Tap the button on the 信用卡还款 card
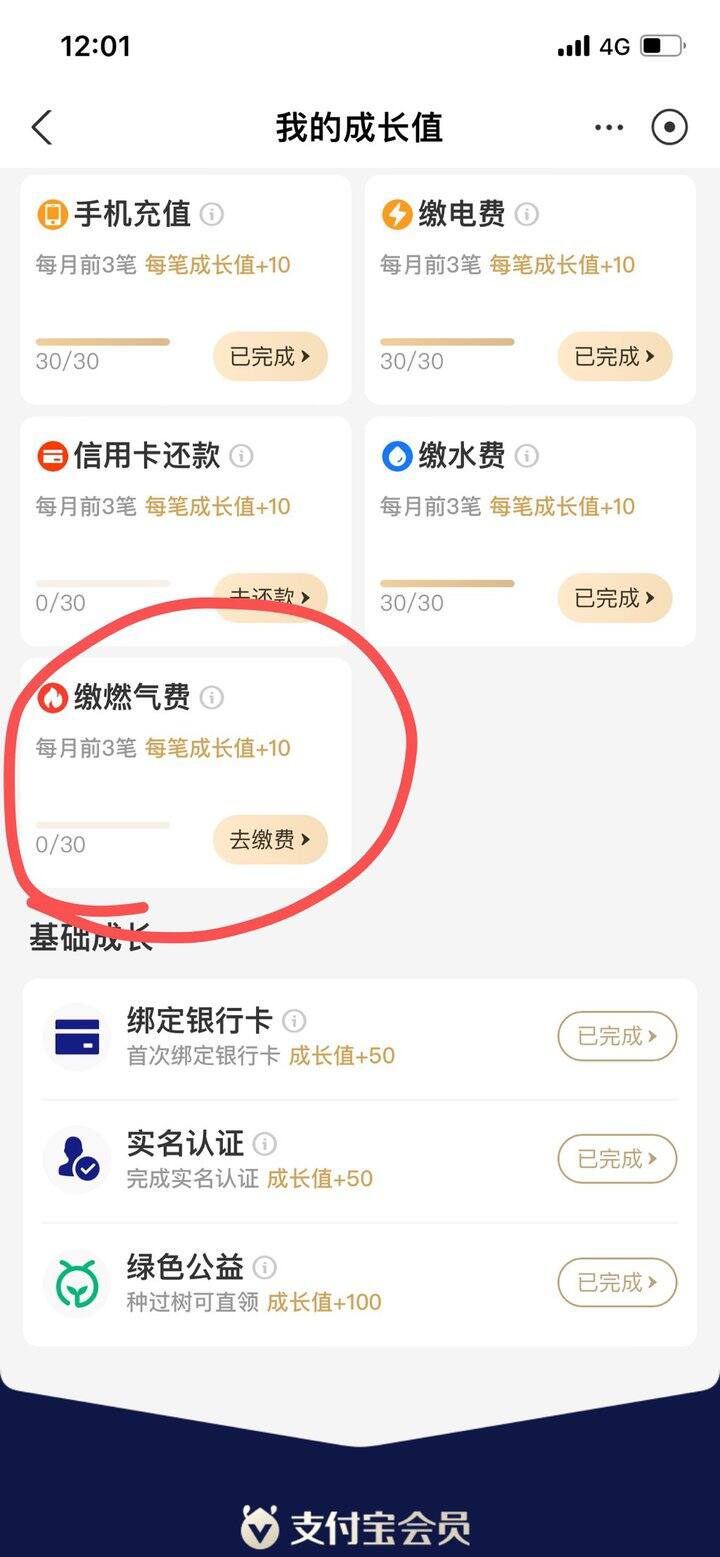Screen dimensions: 720x1557 click(270, 598)
